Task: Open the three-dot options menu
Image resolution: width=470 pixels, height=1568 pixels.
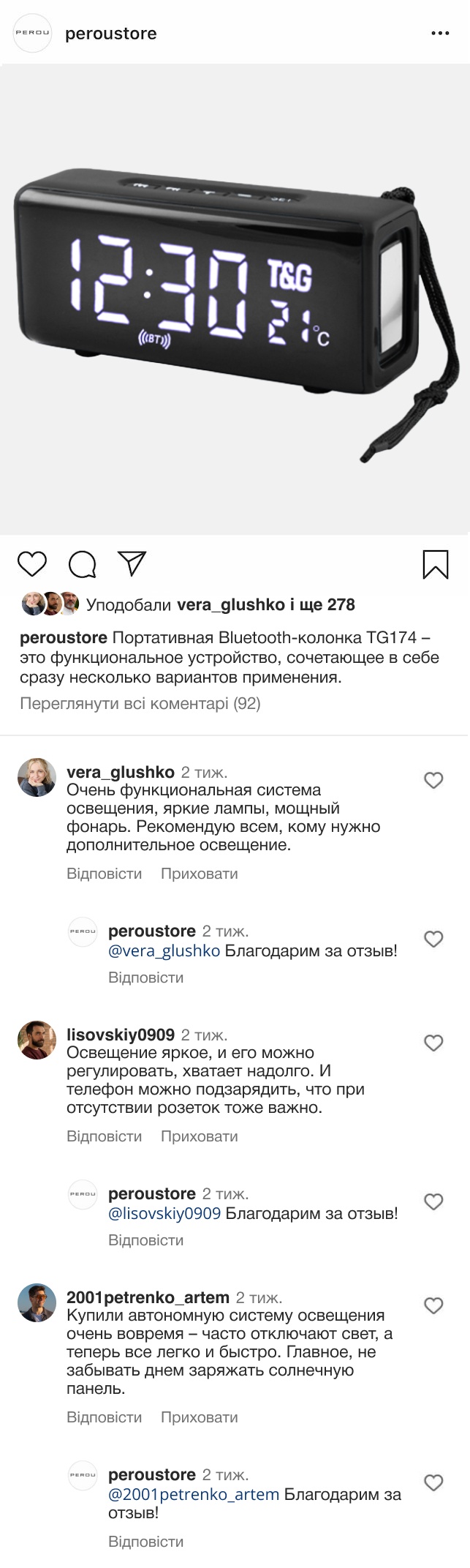Action: [x=440, y=34]
